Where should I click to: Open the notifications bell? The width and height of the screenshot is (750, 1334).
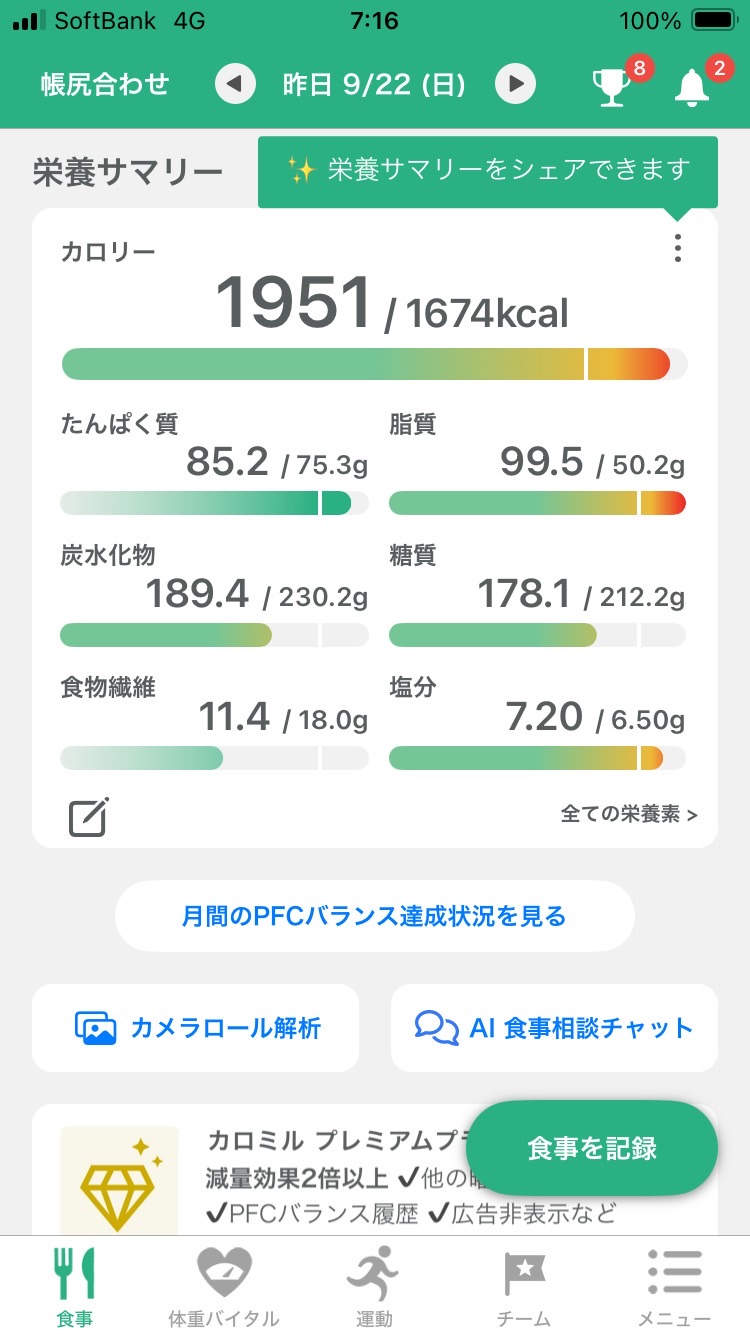tap(692, 86)
